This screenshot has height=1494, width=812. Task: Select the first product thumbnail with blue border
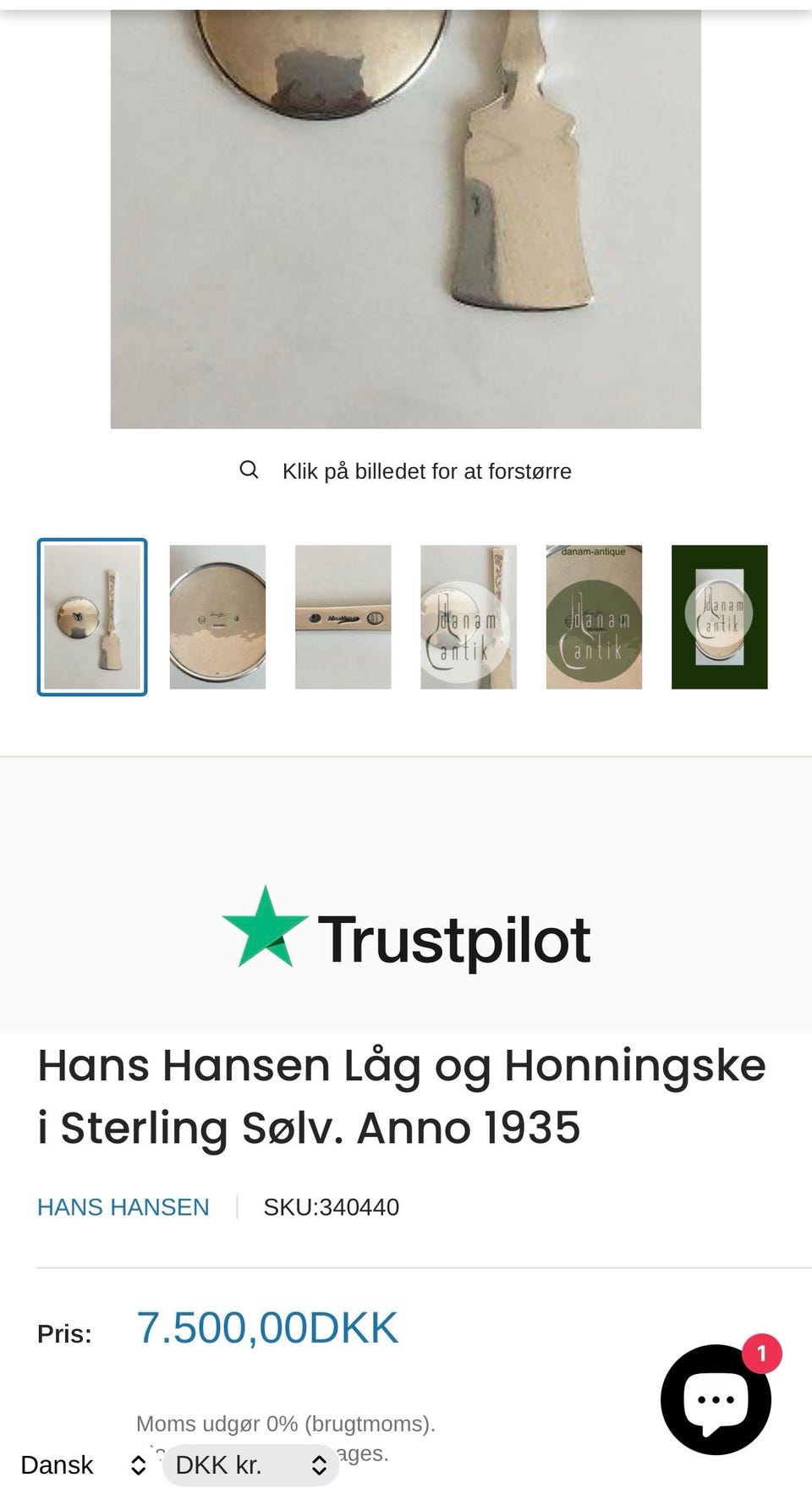[91, 616]
